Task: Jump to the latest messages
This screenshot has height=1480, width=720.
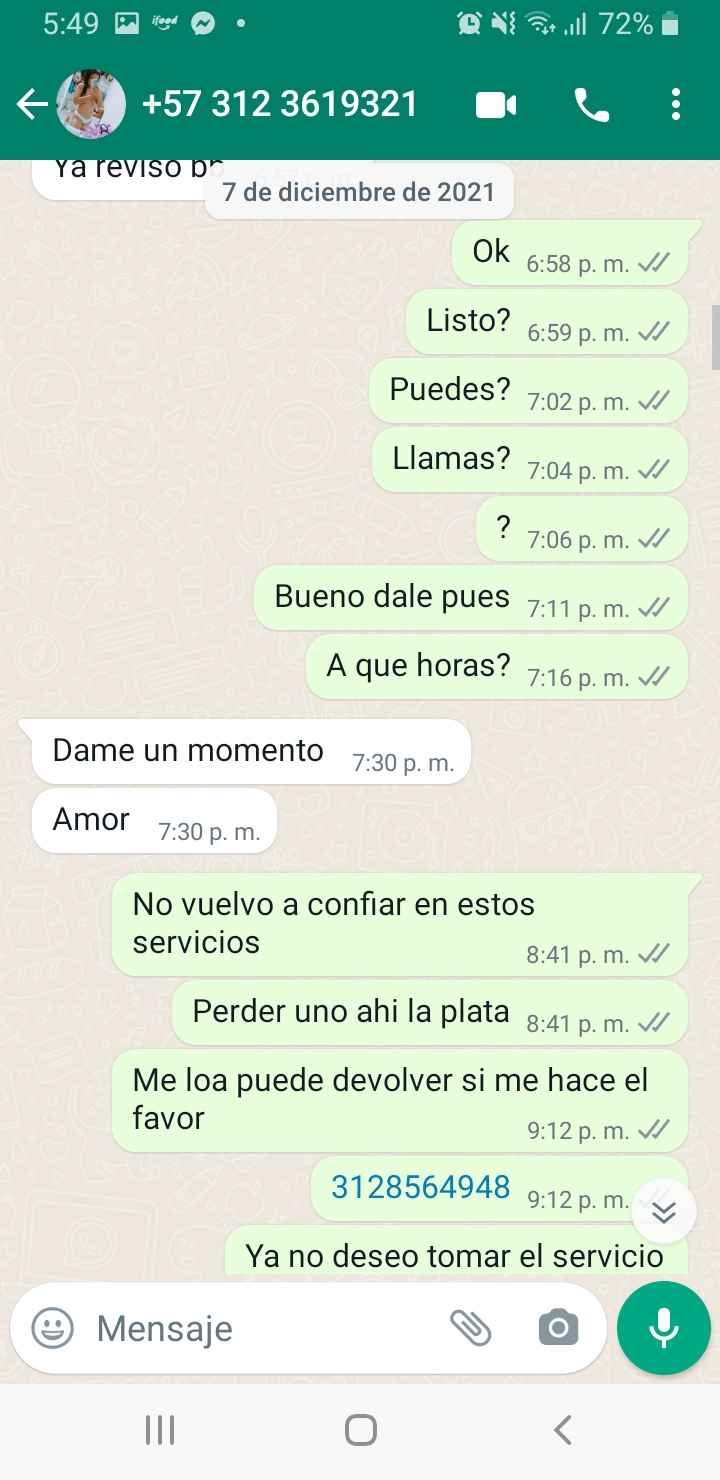Action: pyautogui.click(x=664, y=1212)
